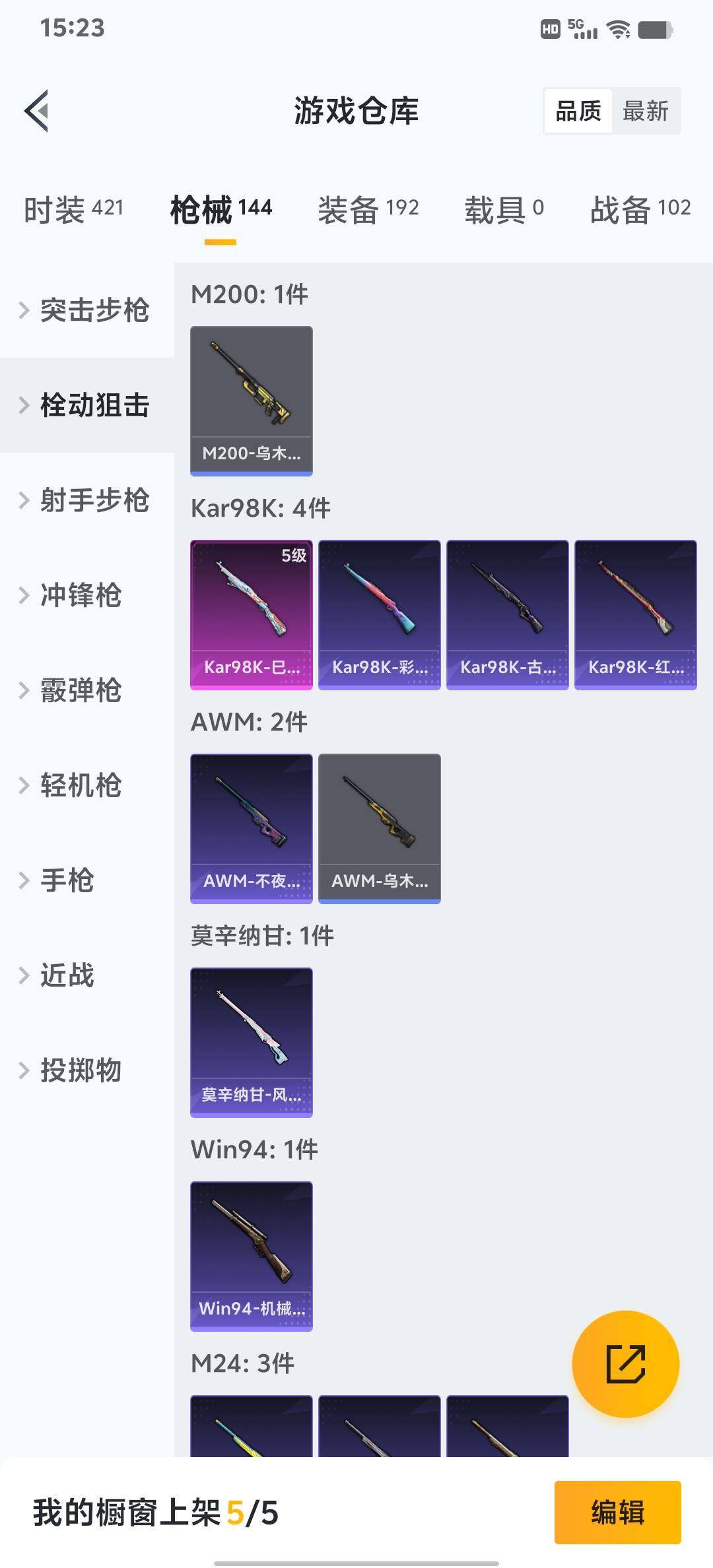713x1568 pixels.
Task: Sort items by 最新
Action: [646, 111]
